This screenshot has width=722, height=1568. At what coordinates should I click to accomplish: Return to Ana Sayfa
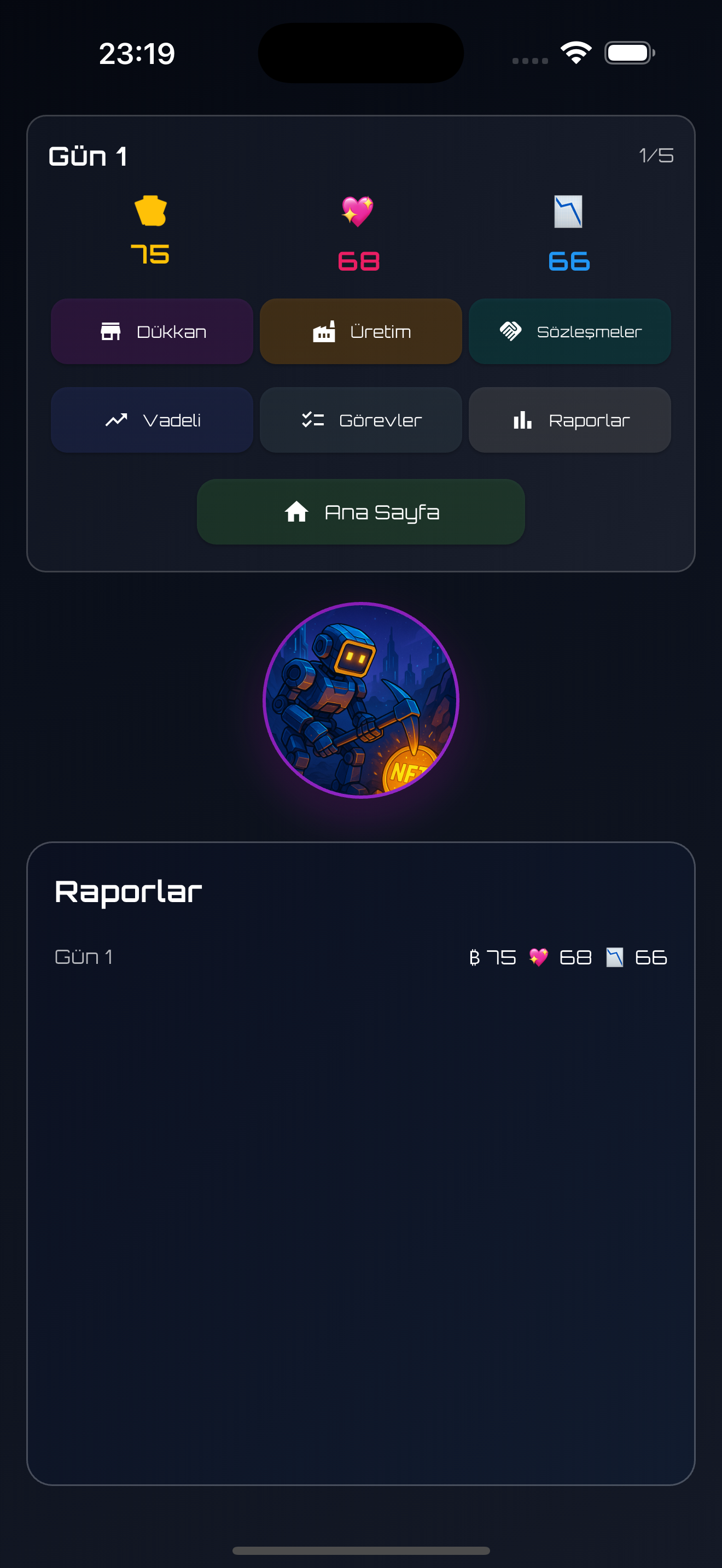360,512
